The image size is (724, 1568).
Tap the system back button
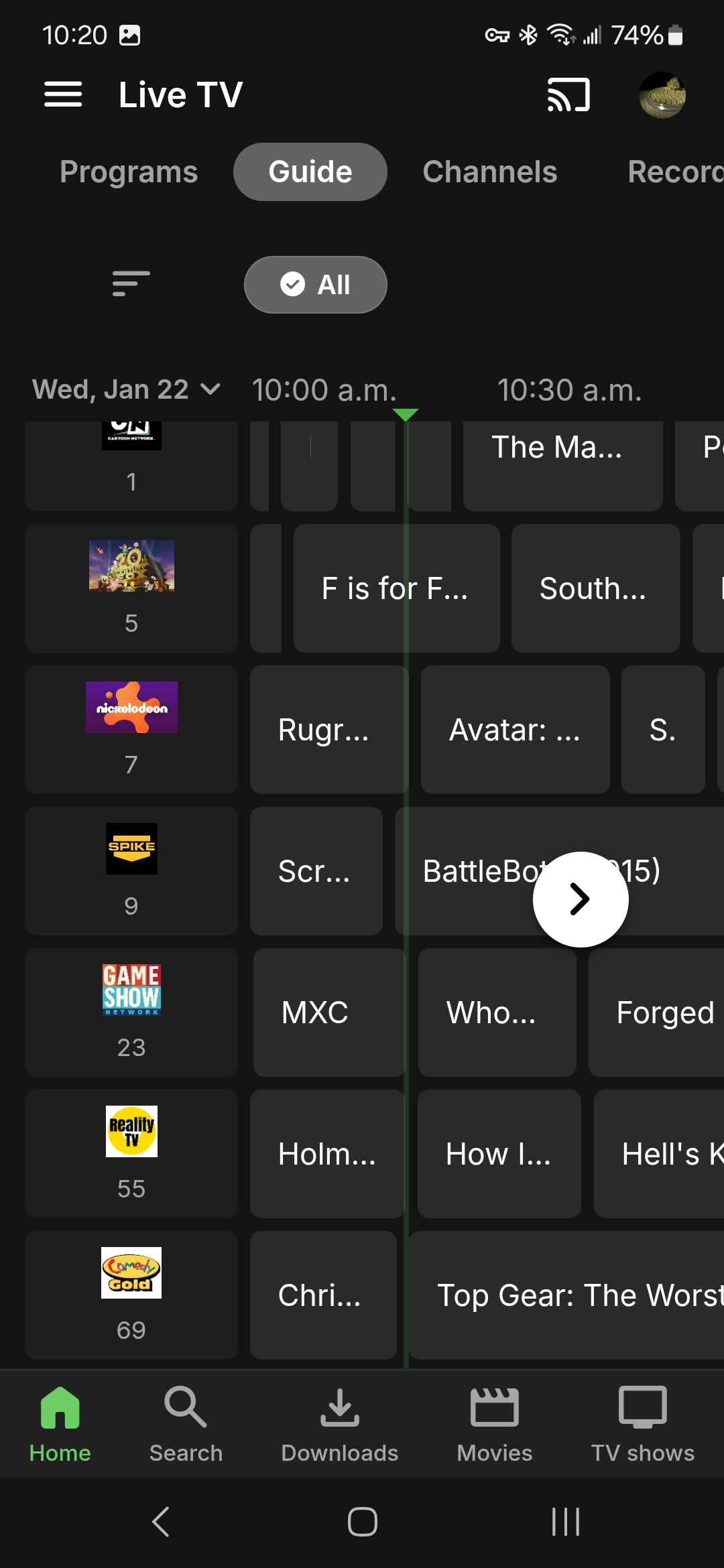[161, 1522]
